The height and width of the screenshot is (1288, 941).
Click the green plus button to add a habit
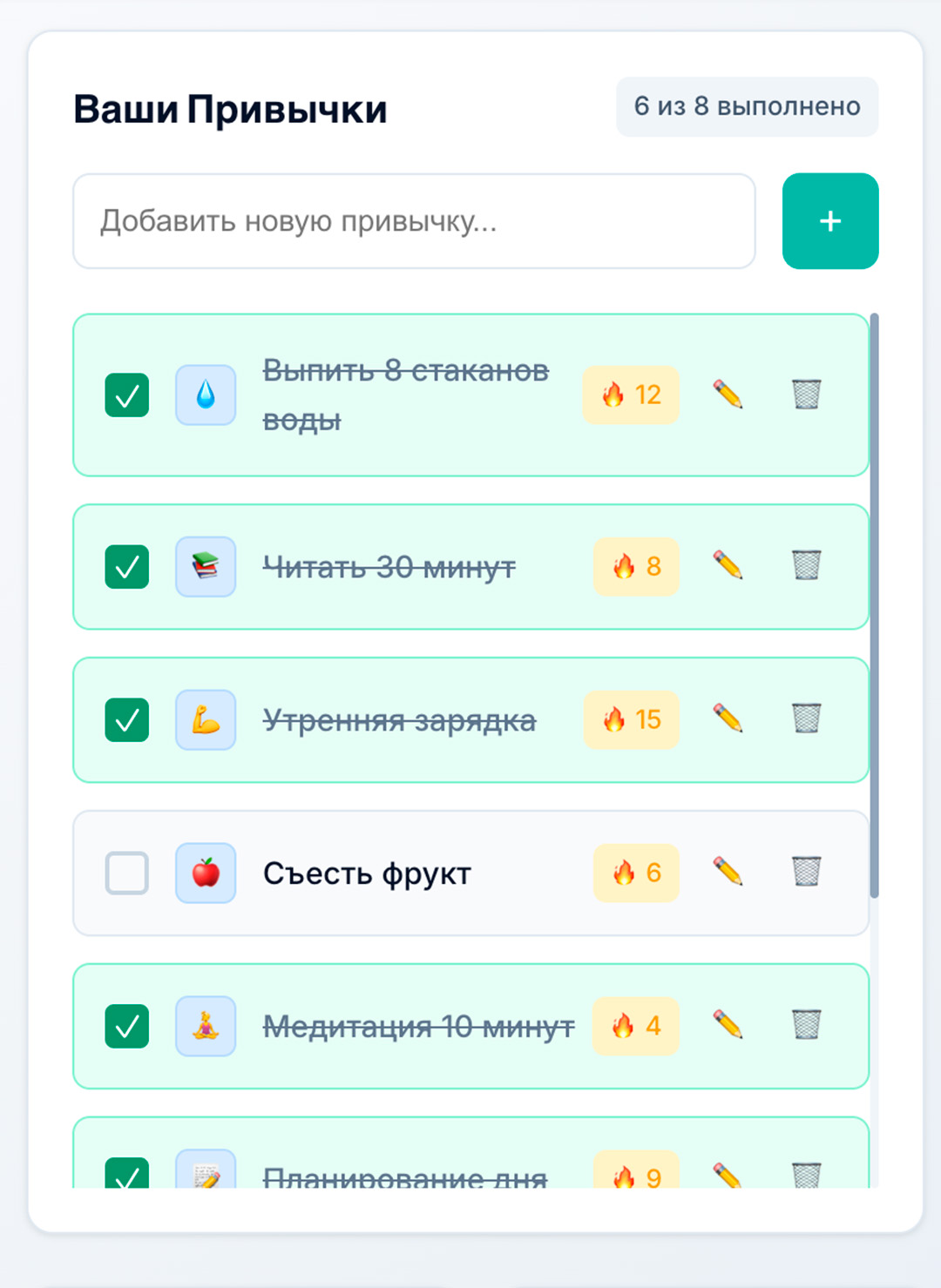[829, 221]
